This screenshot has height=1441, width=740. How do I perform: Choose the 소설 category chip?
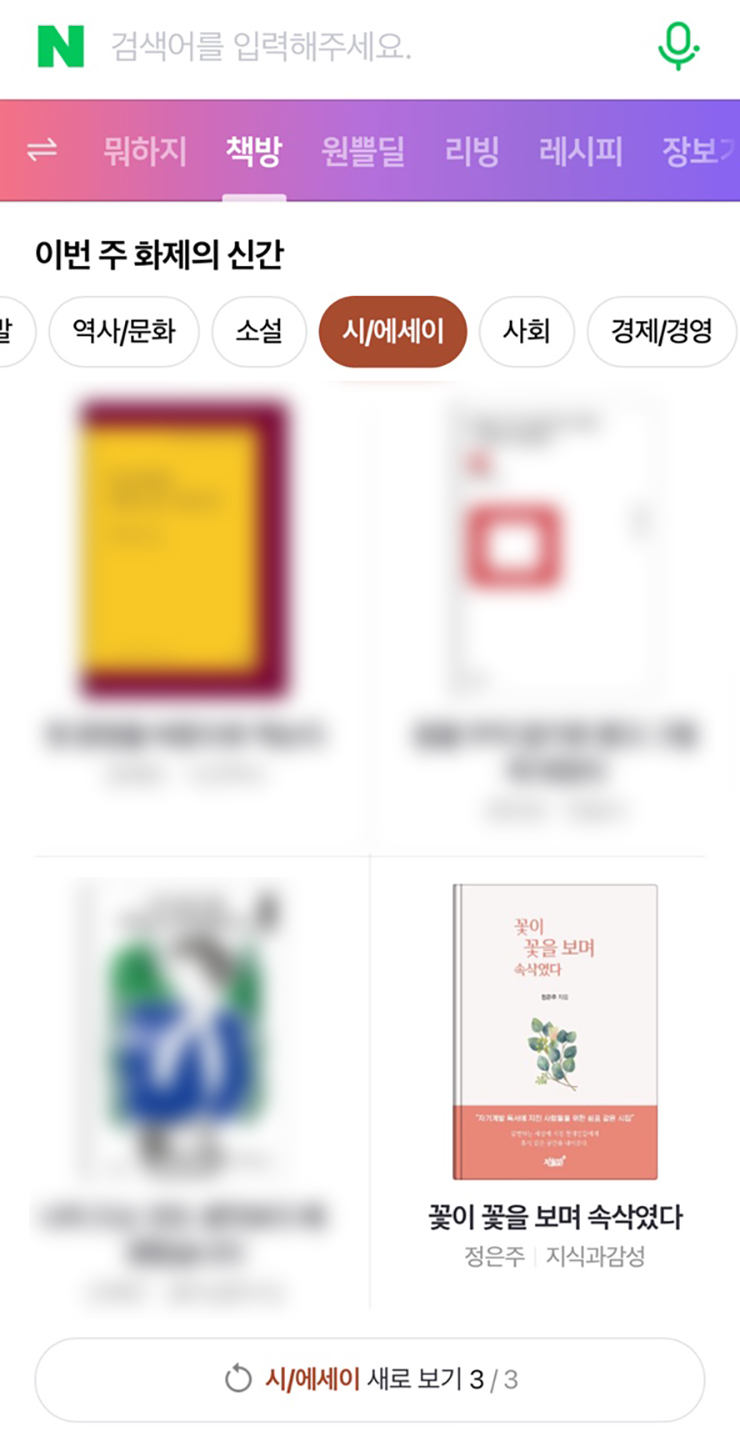pos(259,331)
